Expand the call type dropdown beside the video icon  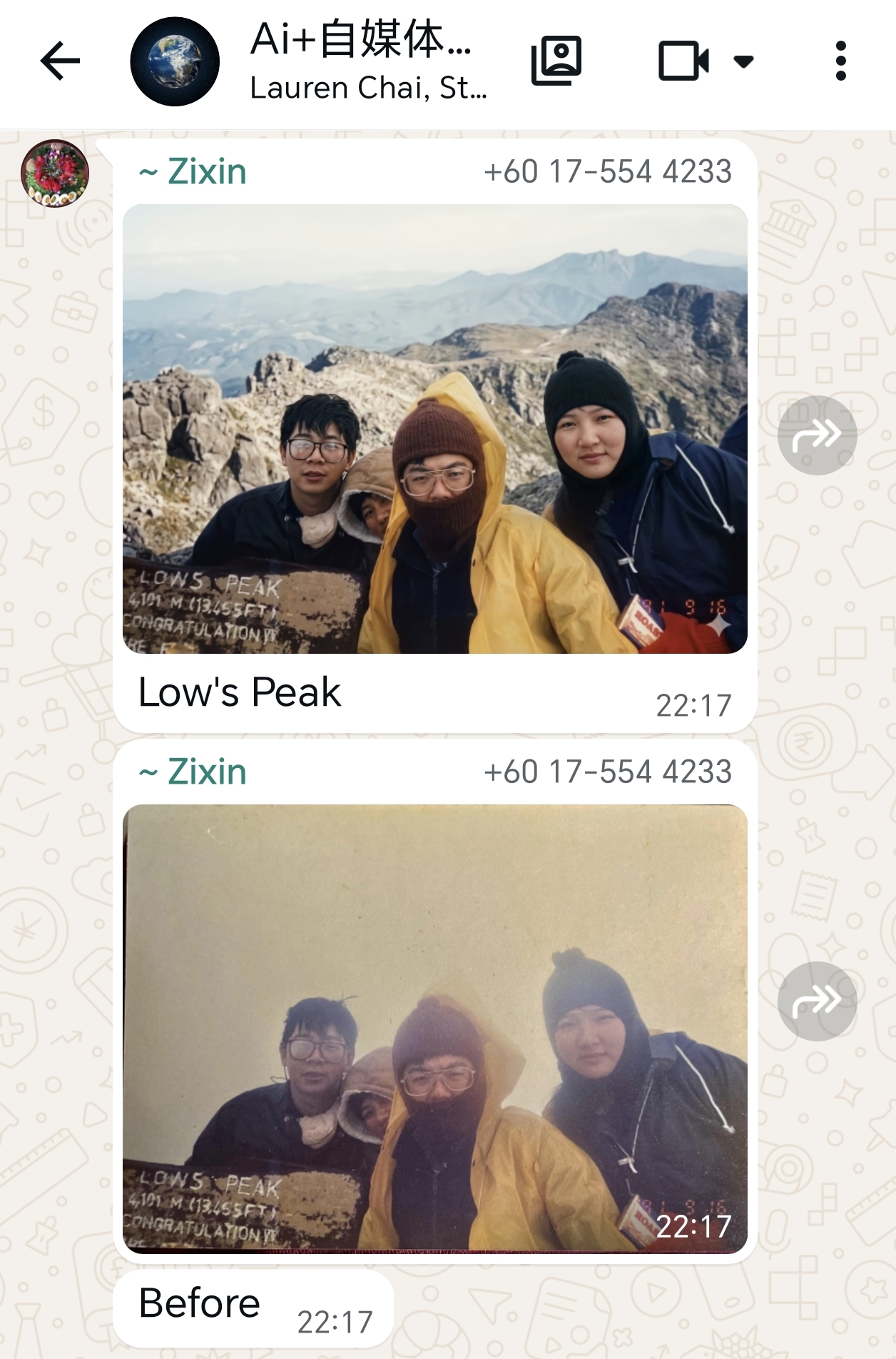click(x=742, y=62)
